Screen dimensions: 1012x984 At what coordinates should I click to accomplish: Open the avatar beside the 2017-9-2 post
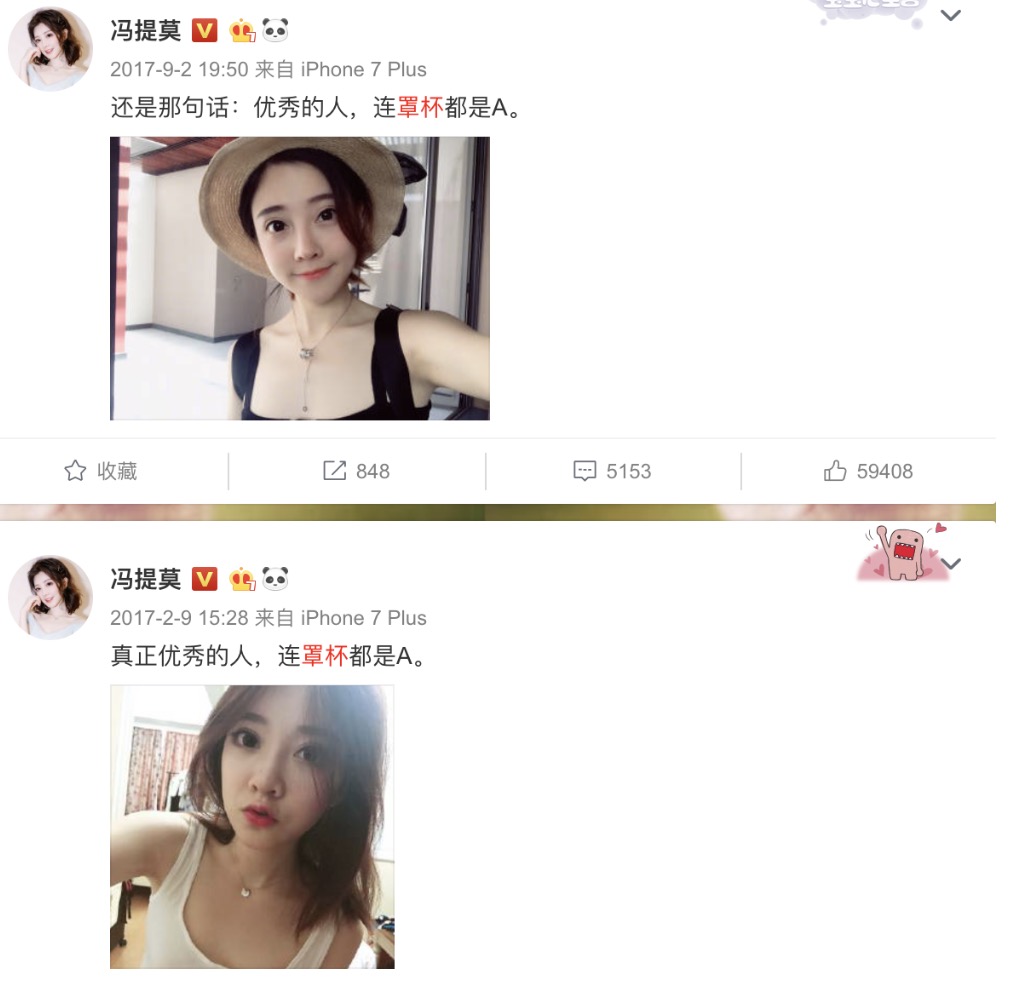pyautogui.click(x=50, y=48)
